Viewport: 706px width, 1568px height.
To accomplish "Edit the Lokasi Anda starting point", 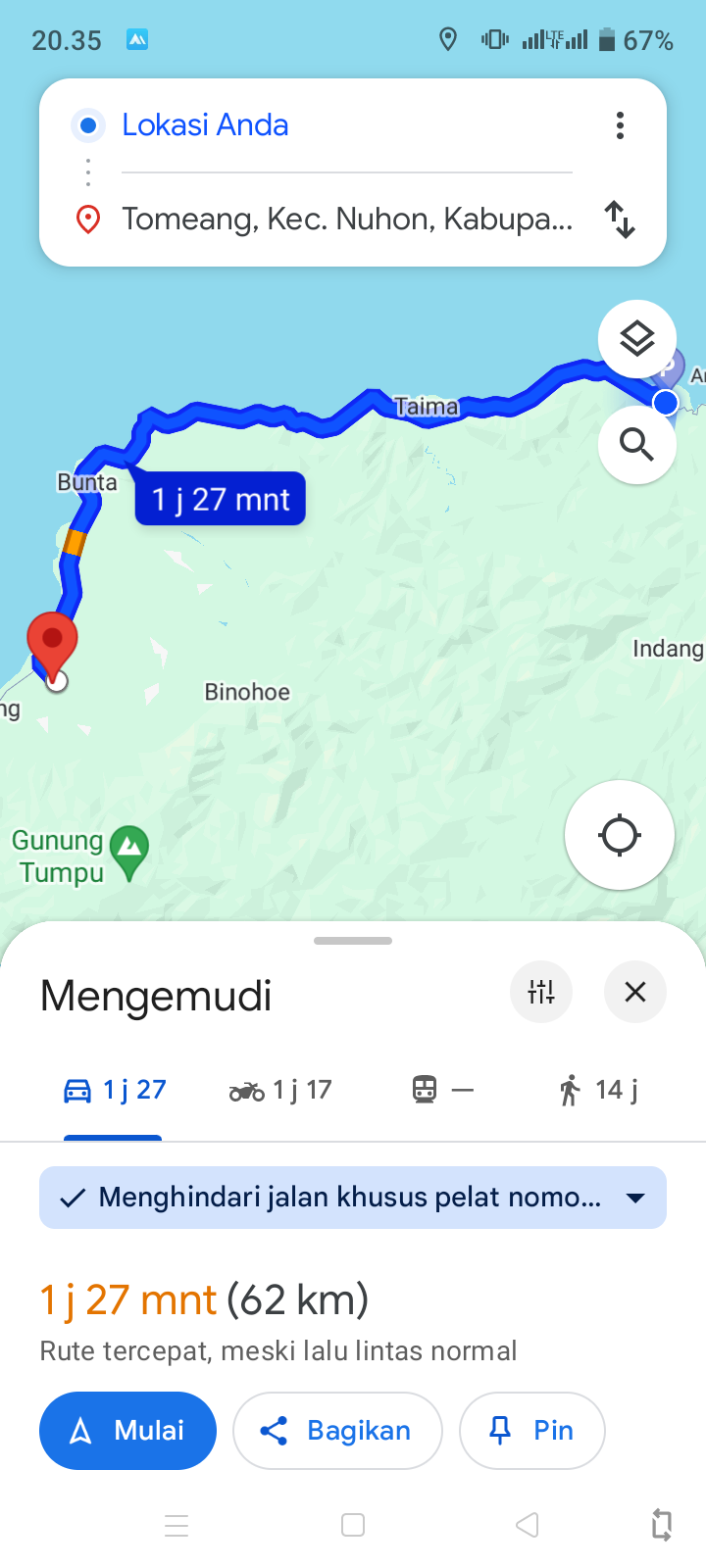I will coord(347,125).
